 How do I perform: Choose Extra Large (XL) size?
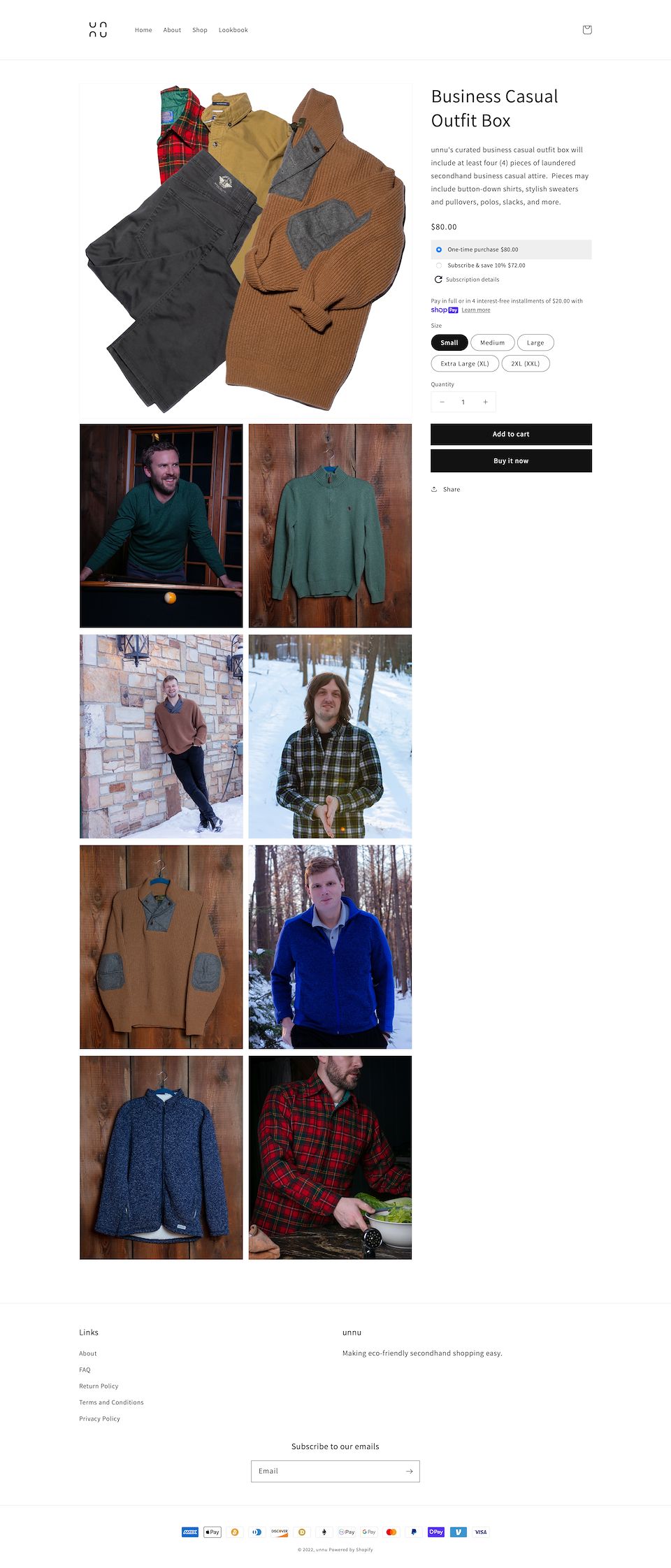click(x=464, y=363)
